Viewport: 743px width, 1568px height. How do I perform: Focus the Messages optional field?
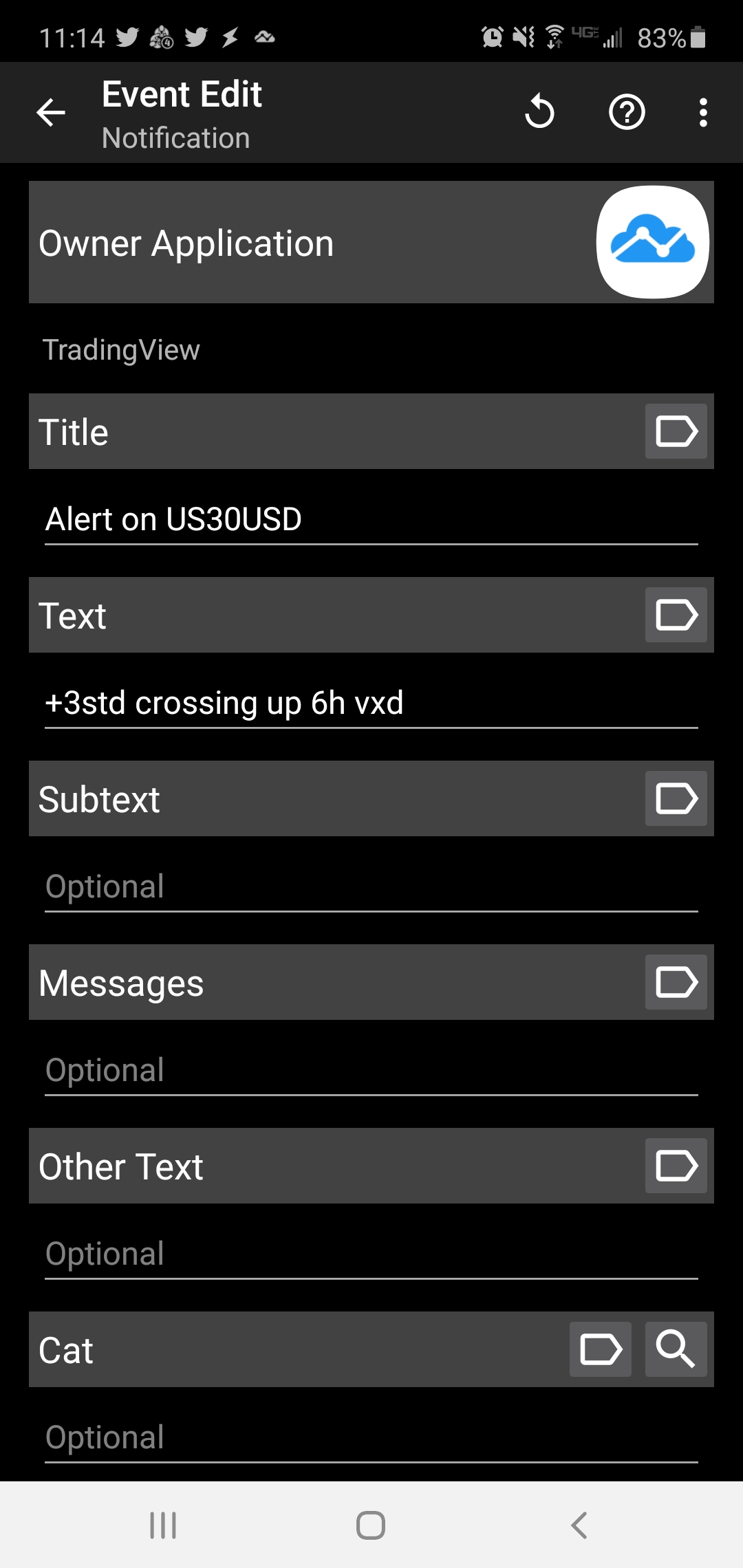point(371,1070)
